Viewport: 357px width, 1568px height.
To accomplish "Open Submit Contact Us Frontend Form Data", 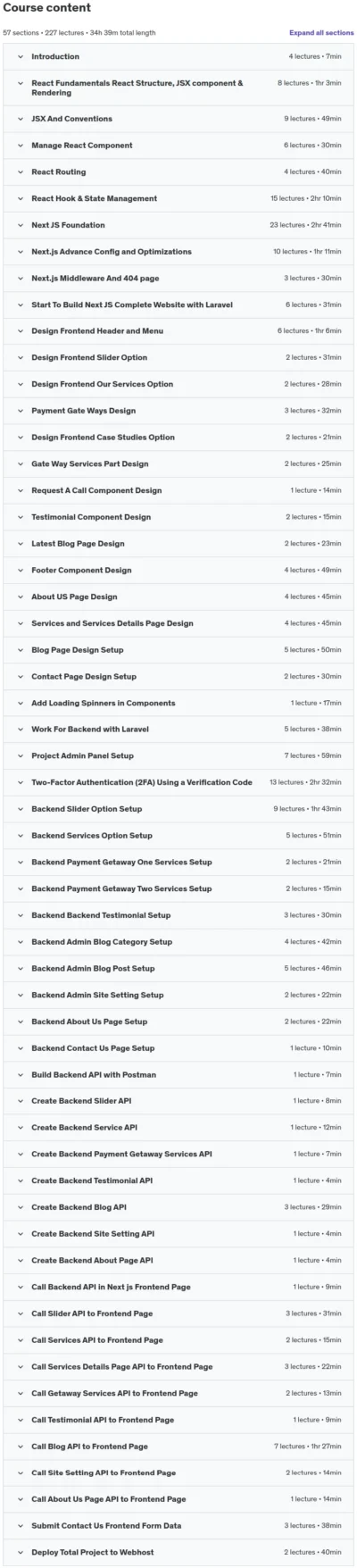I will [178, 1526].
